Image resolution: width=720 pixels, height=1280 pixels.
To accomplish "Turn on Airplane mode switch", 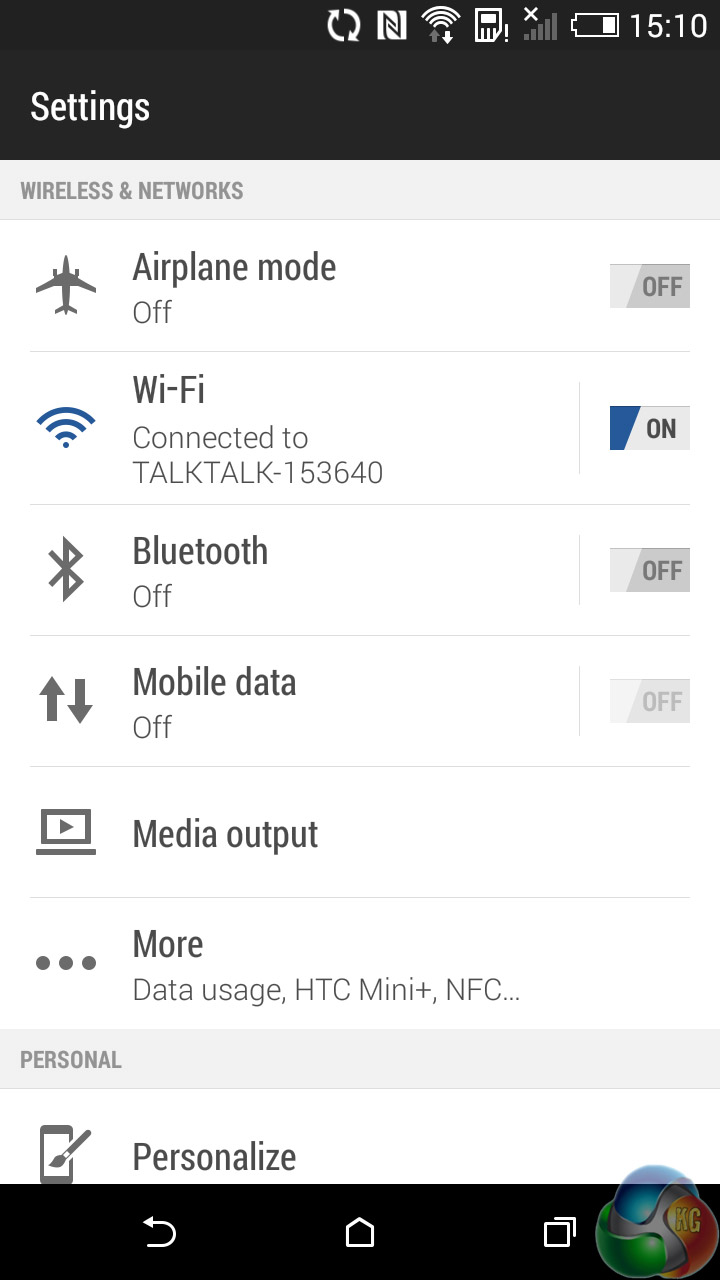I will tap(649, 287).
